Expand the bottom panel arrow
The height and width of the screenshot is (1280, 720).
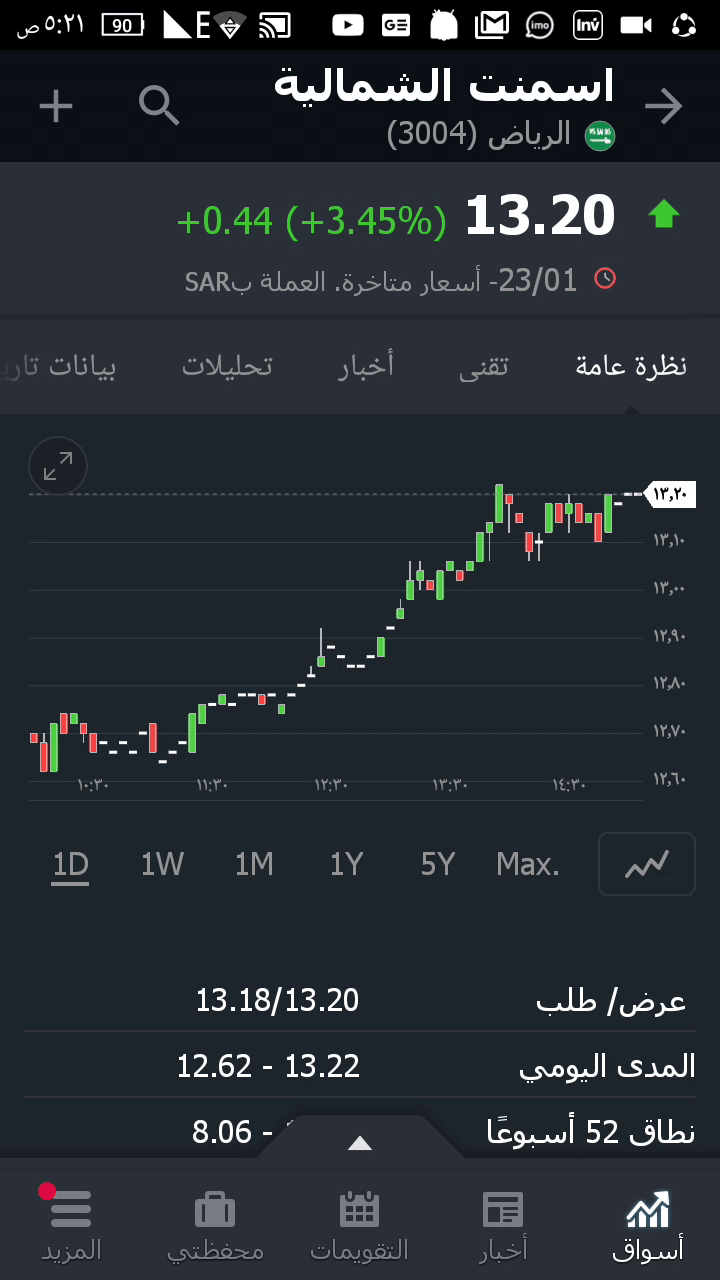pos(360,1143)
